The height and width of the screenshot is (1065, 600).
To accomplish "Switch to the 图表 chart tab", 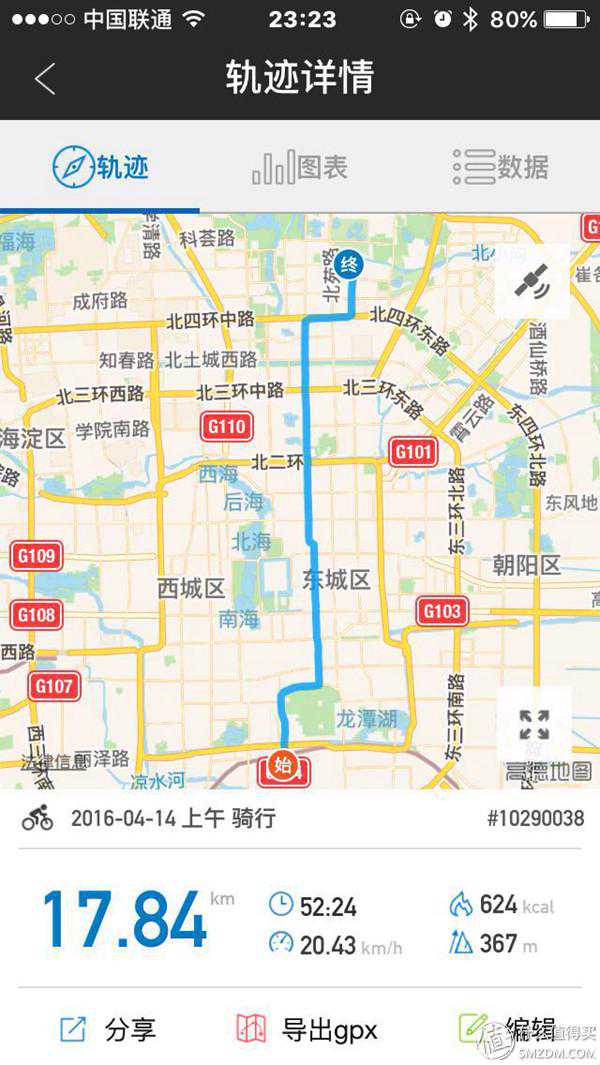I will click(x=300, y=167).
